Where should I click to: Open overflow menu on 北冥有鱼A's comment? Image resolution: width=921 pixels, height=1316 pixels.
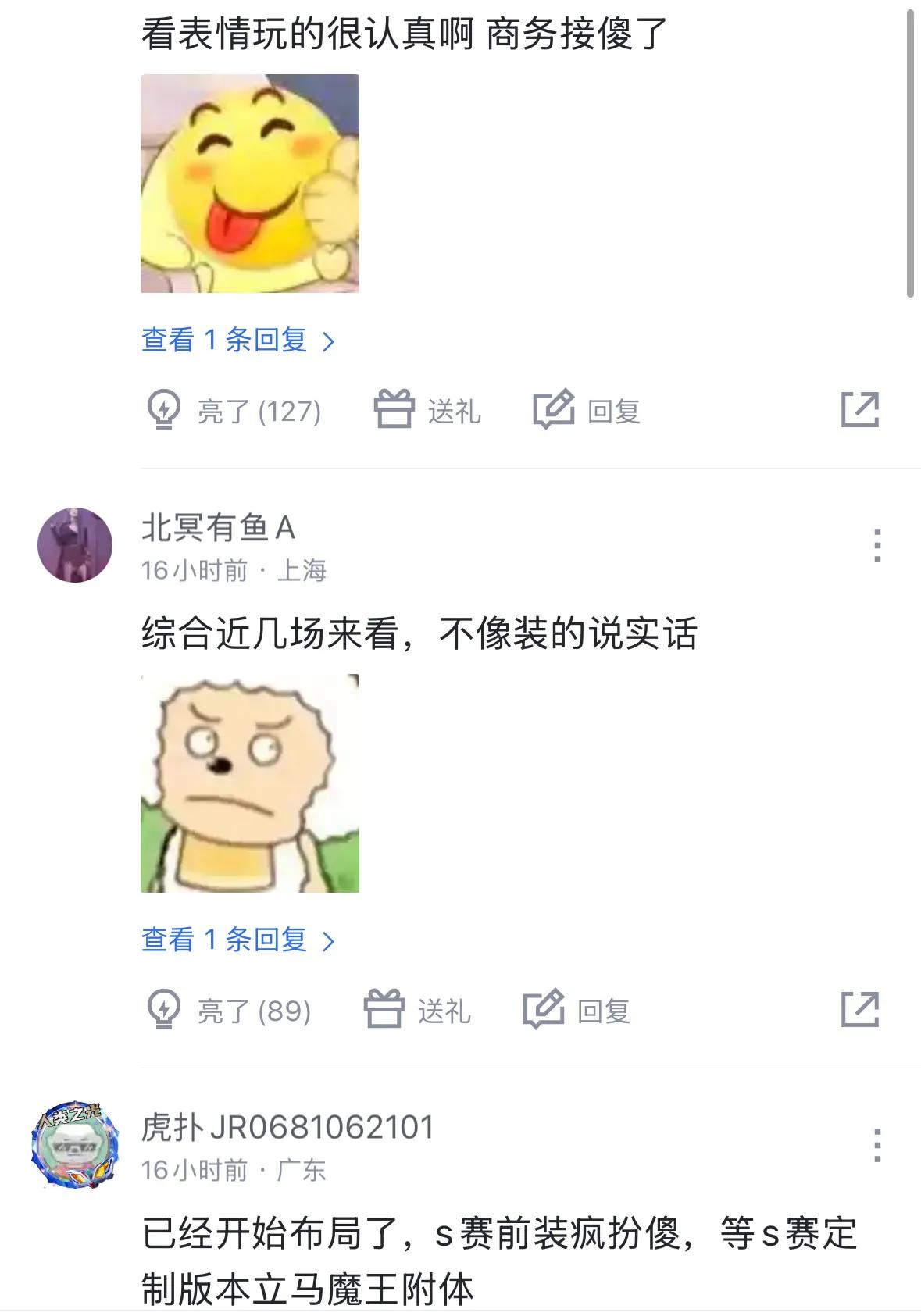(877, 545)
